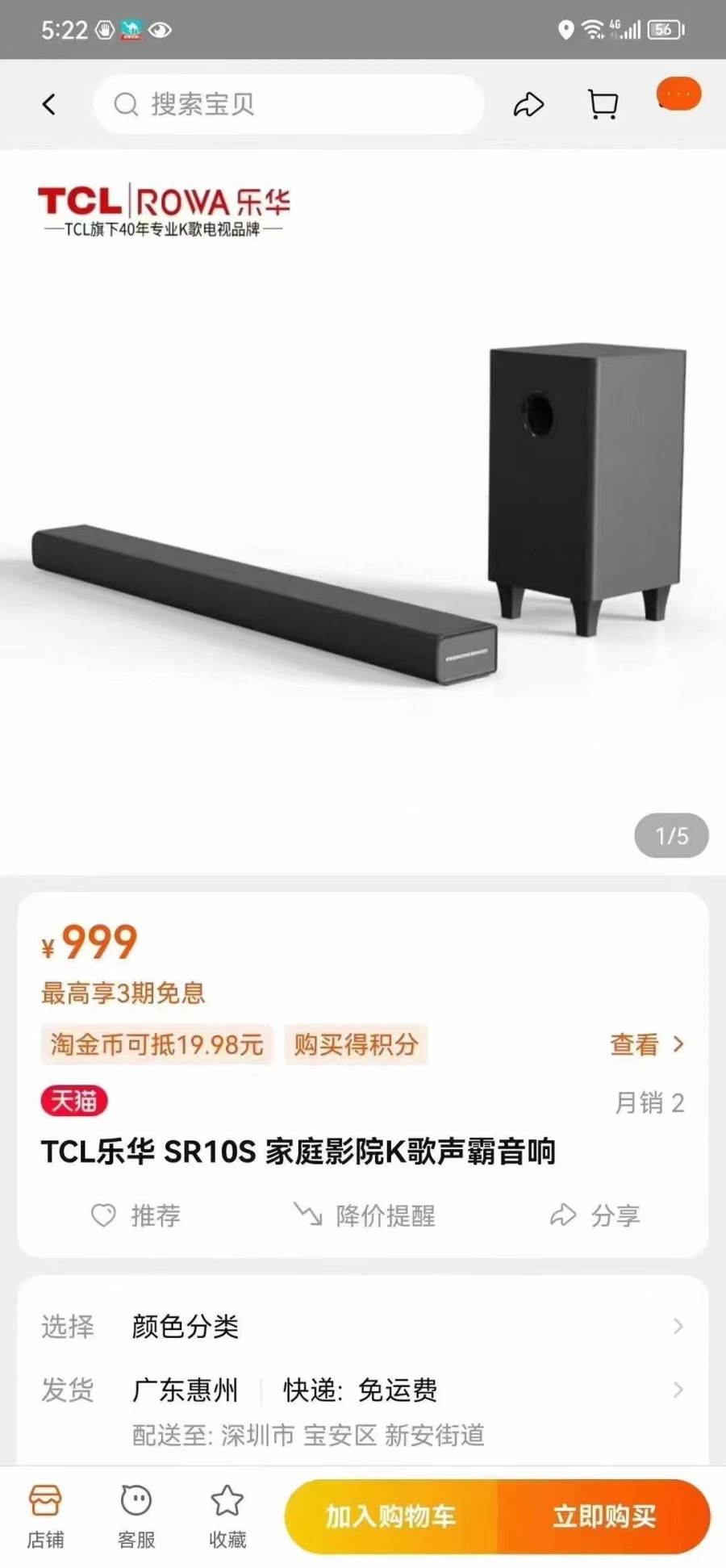The width and height of the screenshot is (726, 1568).
Task: Tap 查看 to view discount details
Action: (646, 1044)
